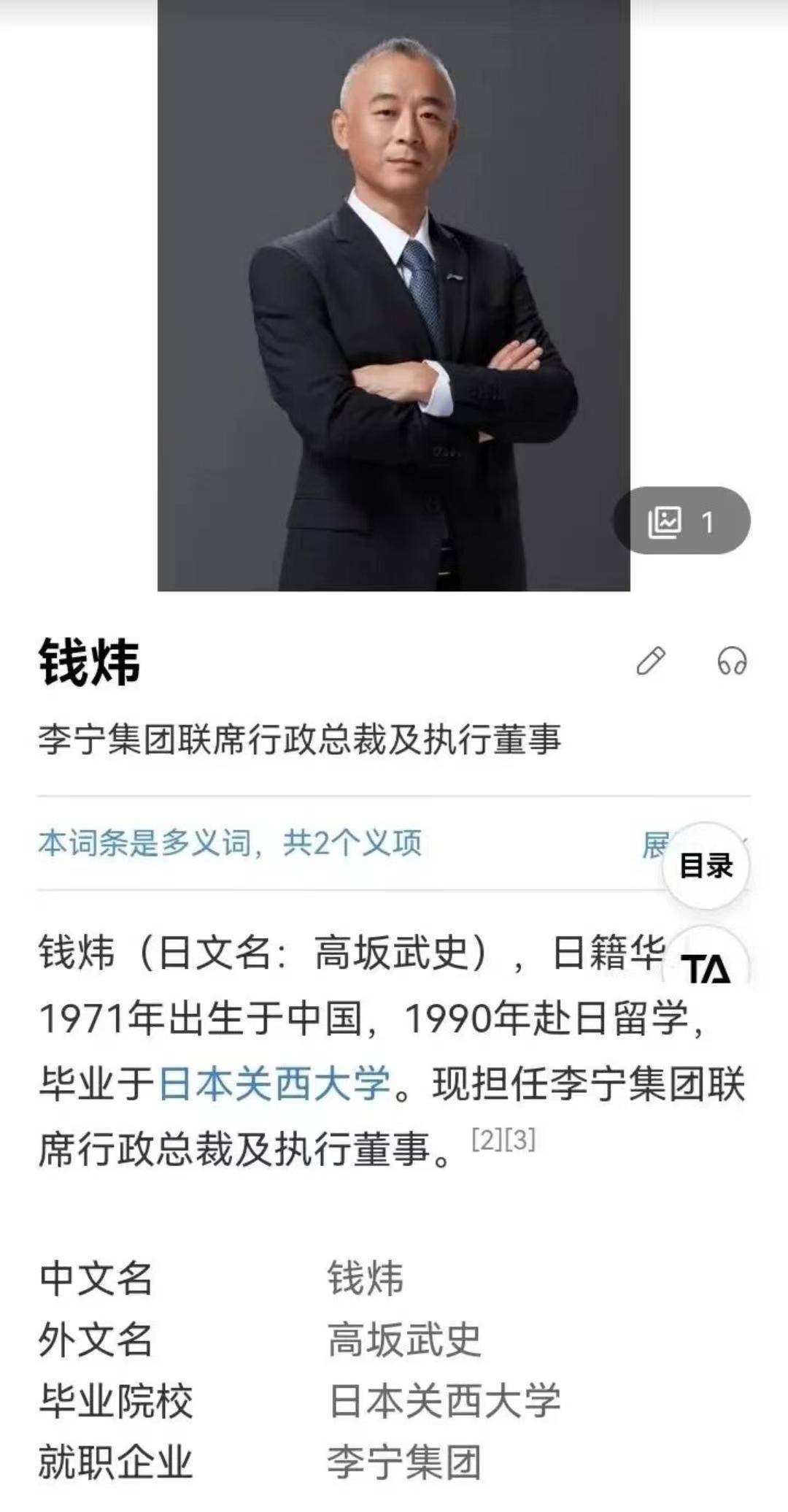This screenshot has width=788, height=1512.
Task: Listen to the entry via headphones icon
Action: click(732, 661)
